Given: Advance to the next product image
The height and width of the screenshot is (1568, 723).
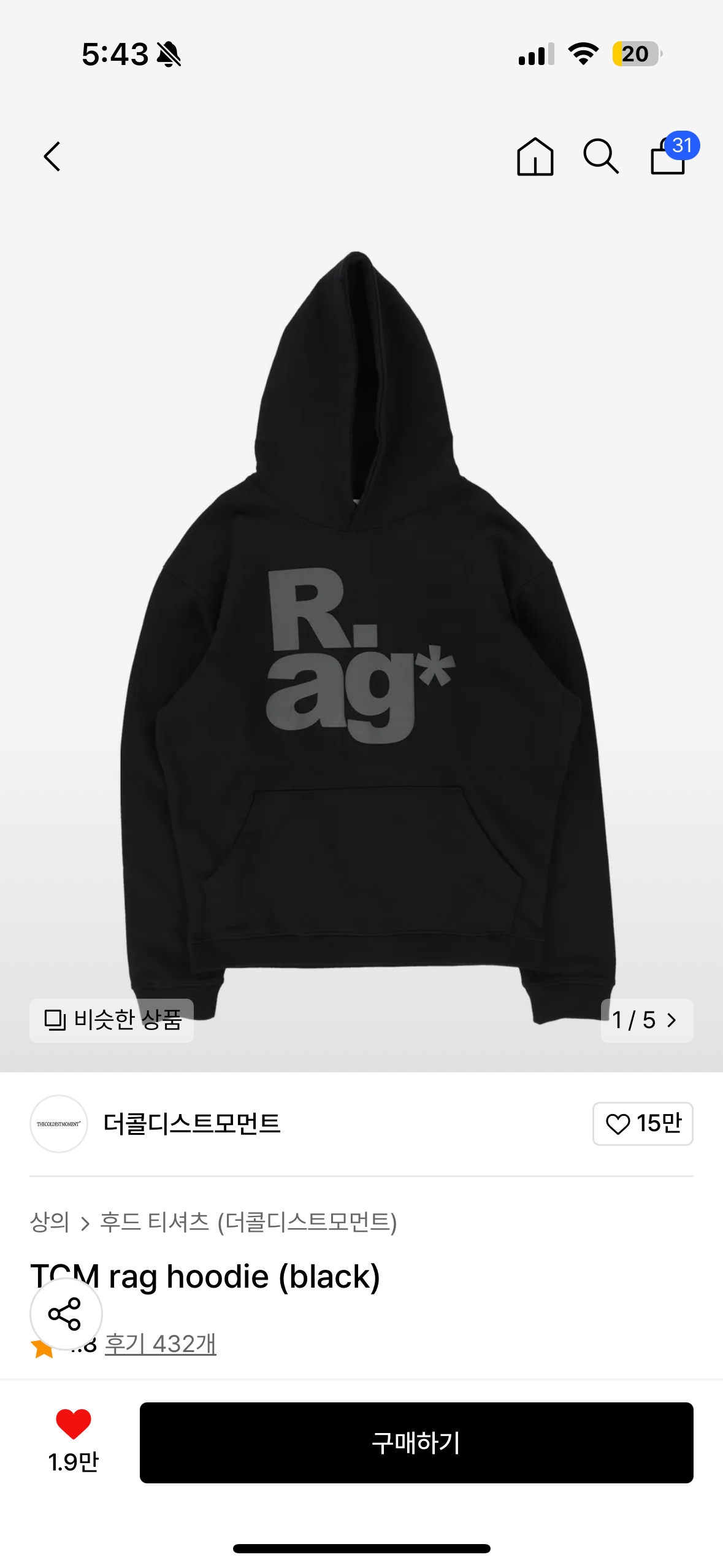Looking at the screenshot, I should click(x=647, y=1020).
